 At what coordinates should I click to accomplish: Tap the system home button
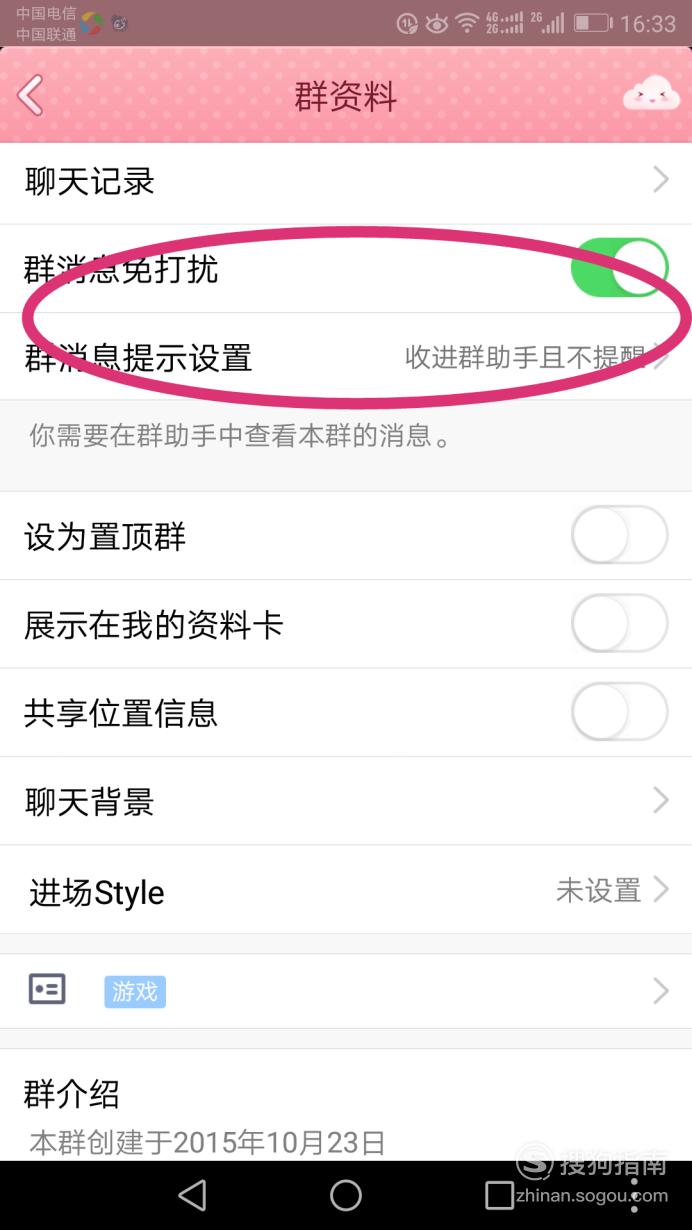pyautogui.click(x=346, y=1195)
